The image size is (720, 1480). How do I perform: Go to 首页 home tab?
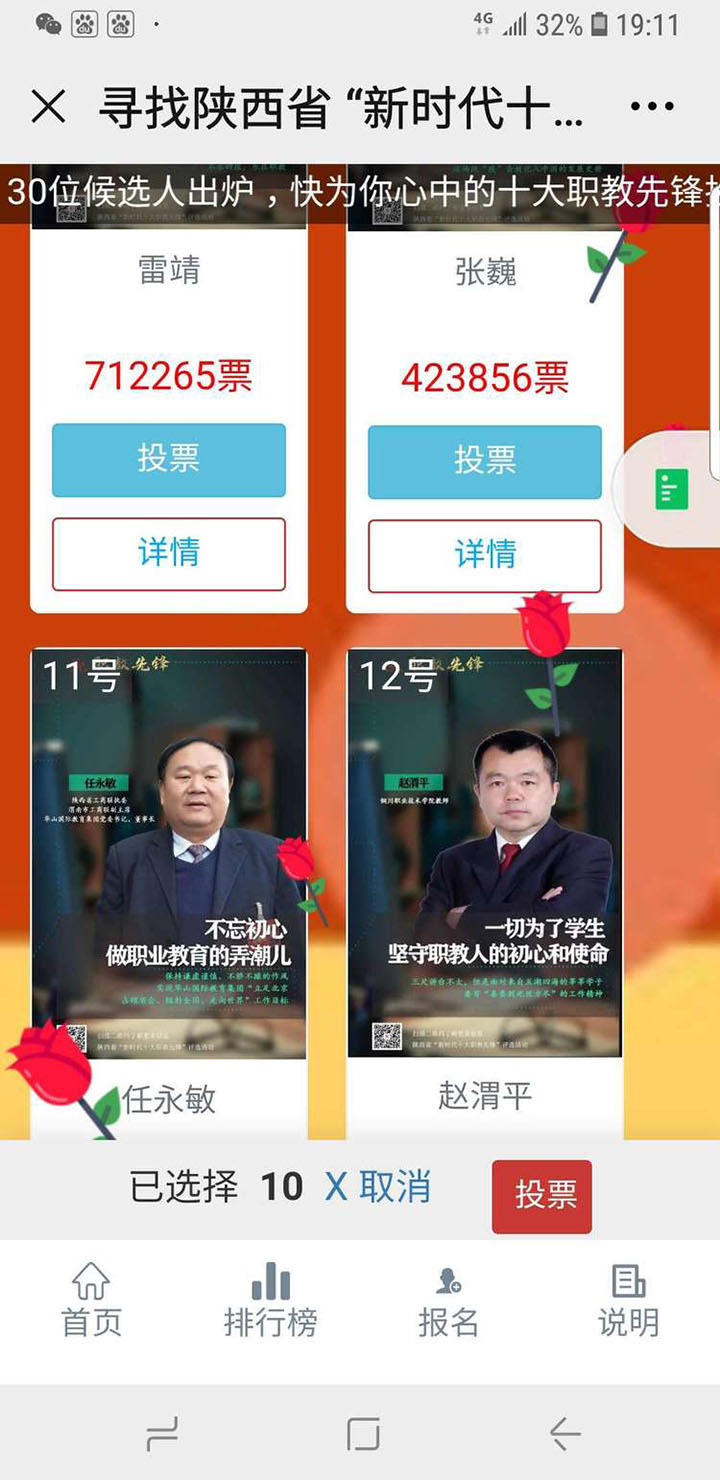click(x=91, y=1300)
